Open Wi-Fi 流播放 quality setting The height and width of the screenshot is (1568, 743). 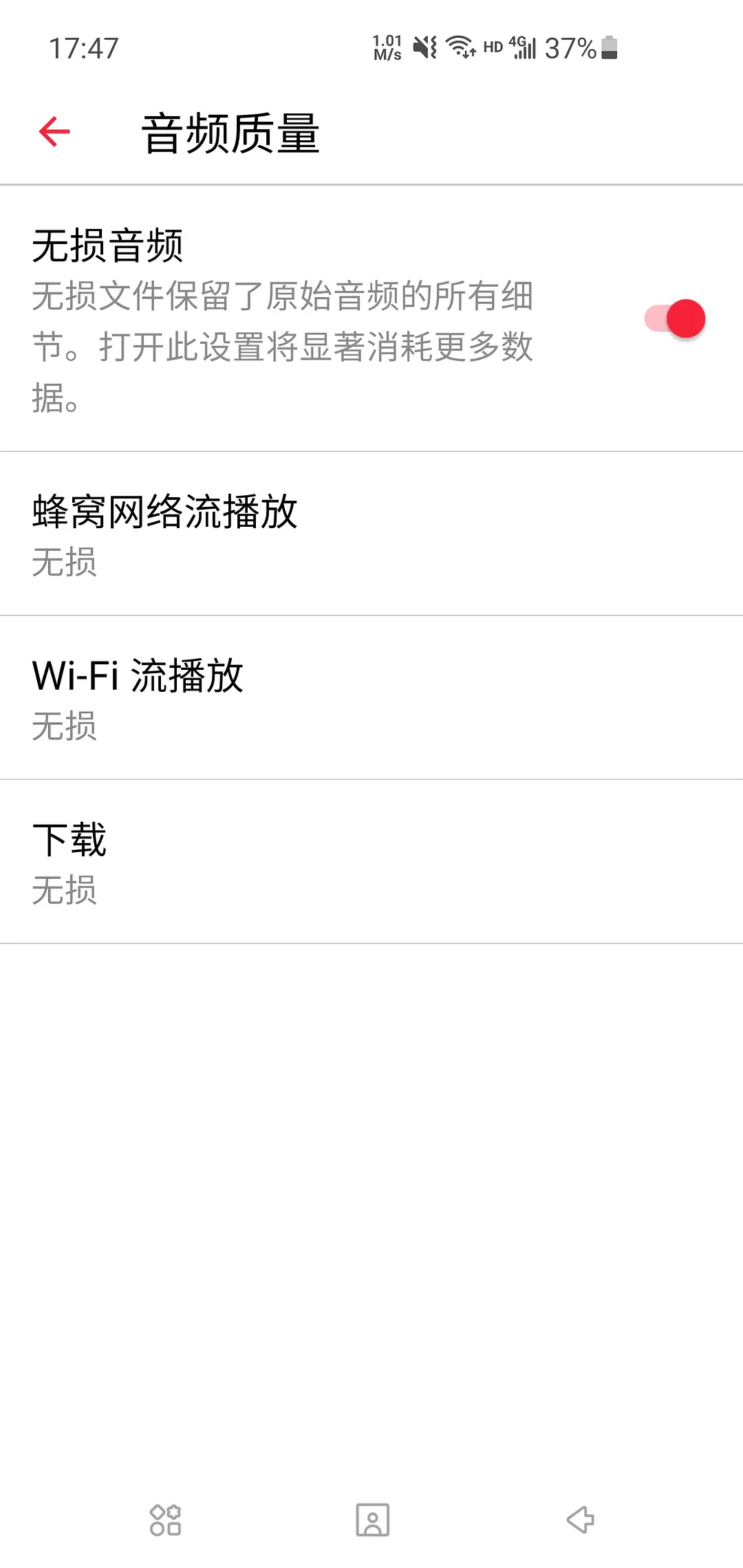[371, 697]
